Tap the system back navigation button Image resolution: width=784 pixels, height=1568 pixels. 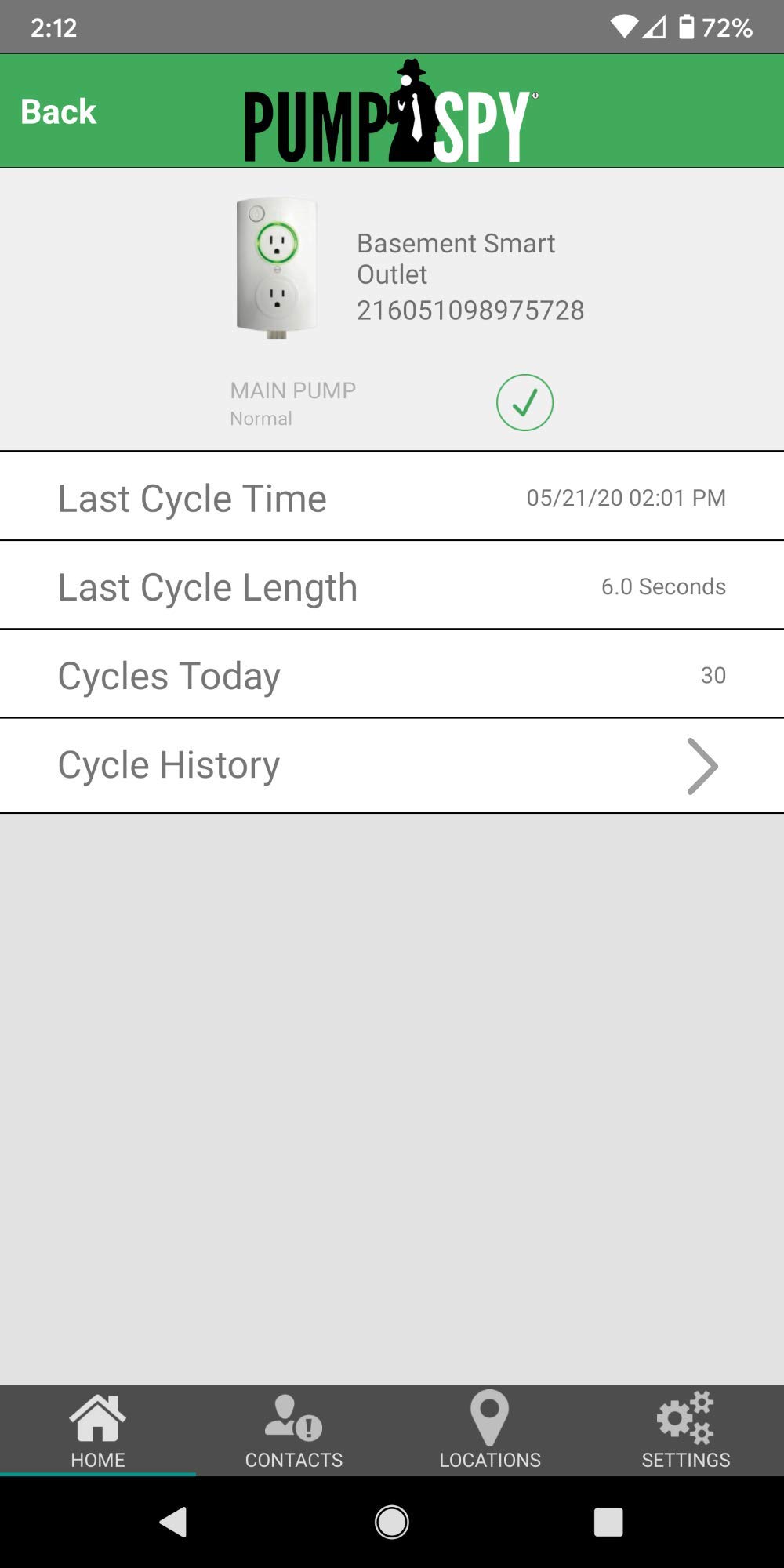click(x=174, y=1522)
